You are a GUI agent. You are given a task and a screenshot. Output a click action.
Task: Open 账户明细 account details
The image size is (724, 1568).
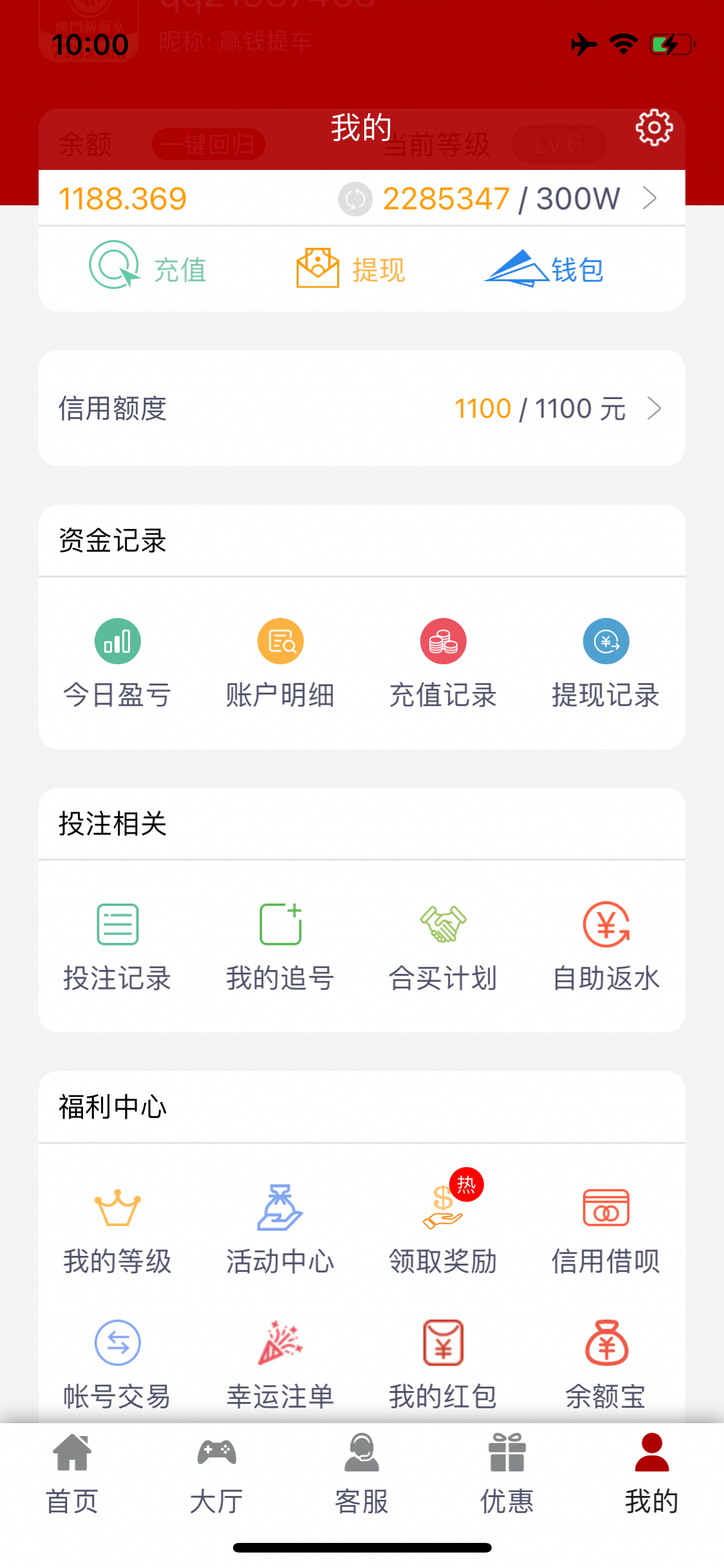pos(280,663)
